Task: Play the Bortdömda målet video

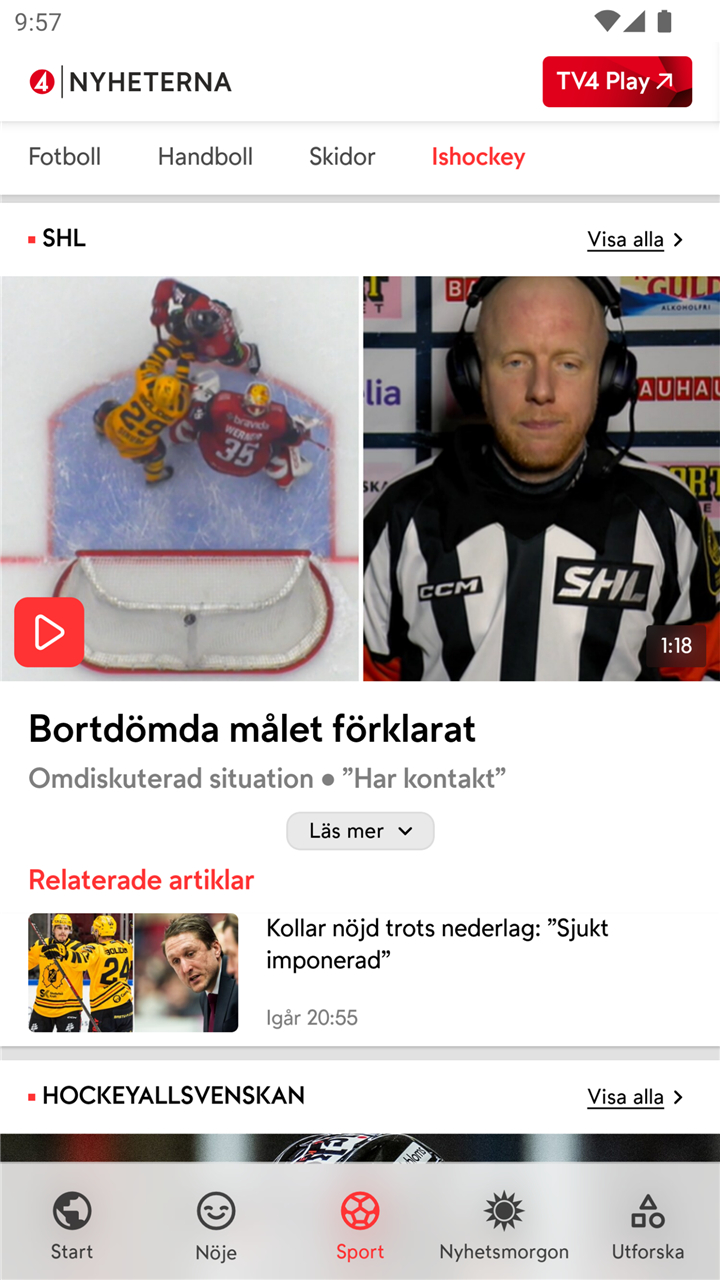Action: point(49,632)
